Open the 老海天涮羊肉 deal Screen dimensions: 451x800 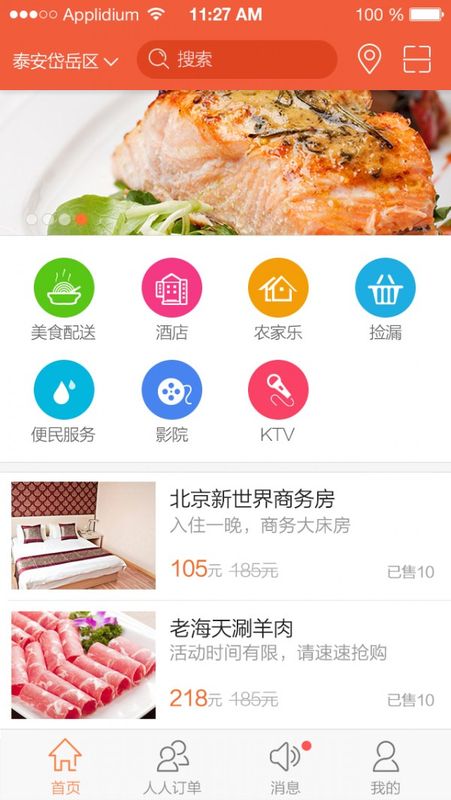(226, 665)
